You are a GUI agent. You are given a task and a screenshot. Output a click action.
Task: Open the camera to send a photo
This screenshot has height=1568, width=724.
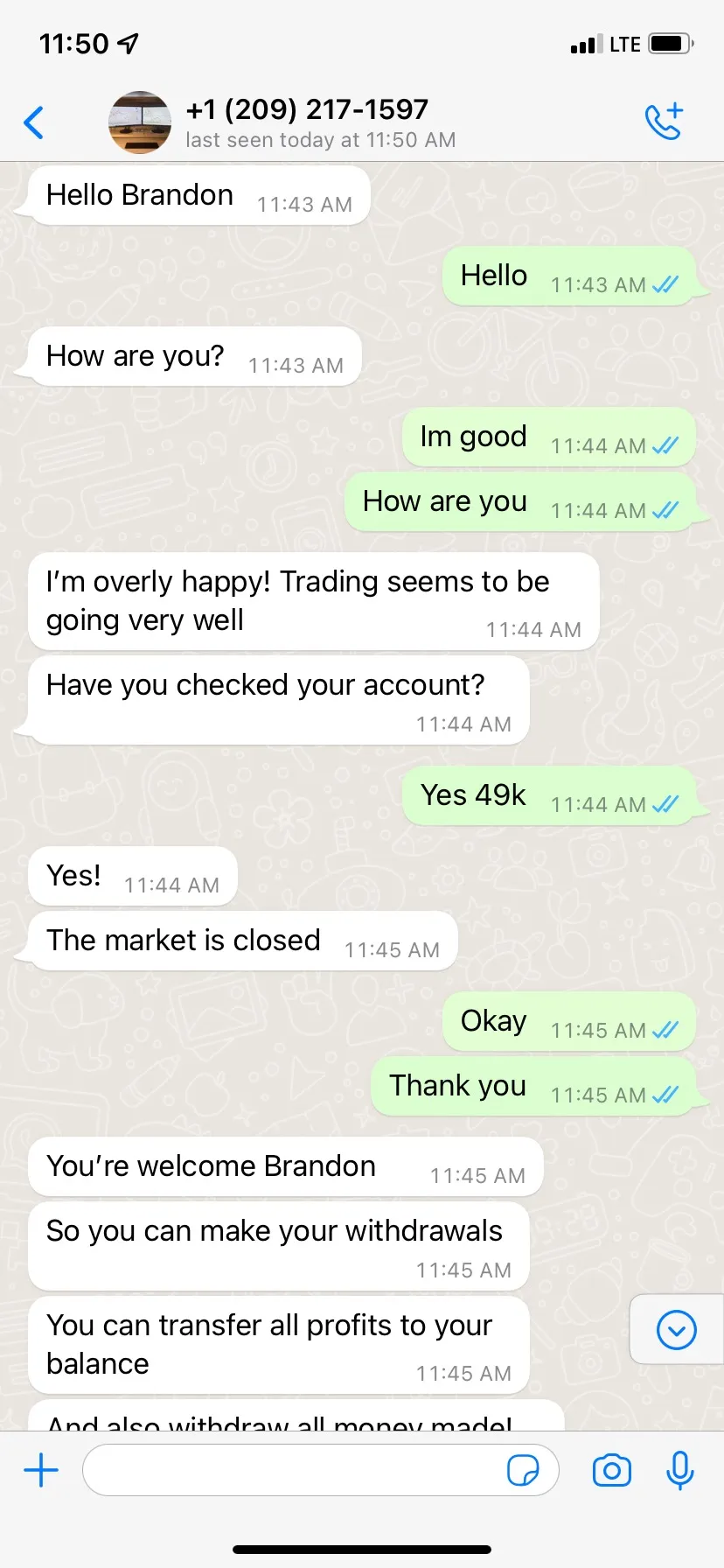[x=612, y=1470]
